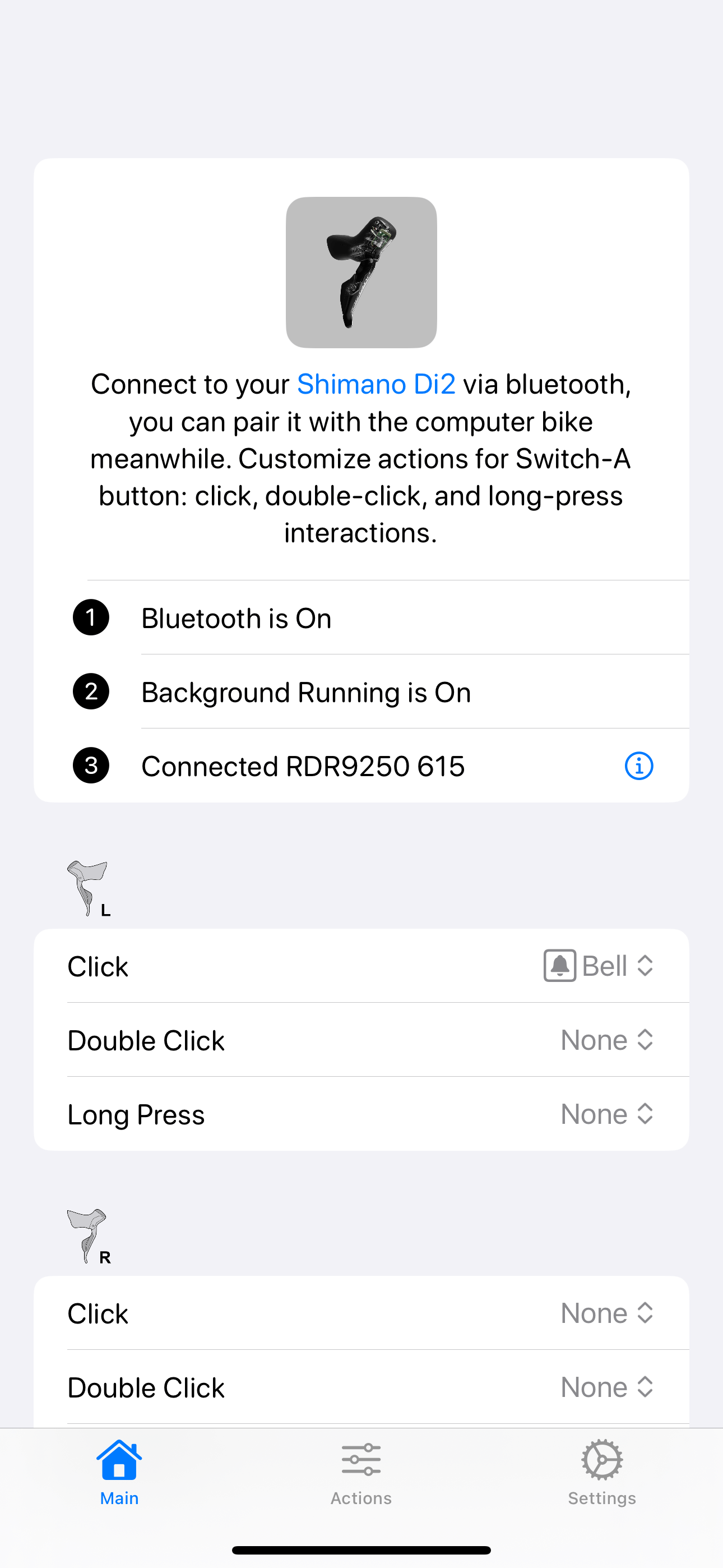The height and width of the screenshot is (1568, 723).
Task: Select the Main tab
Action: click(x=119, y=1473)
